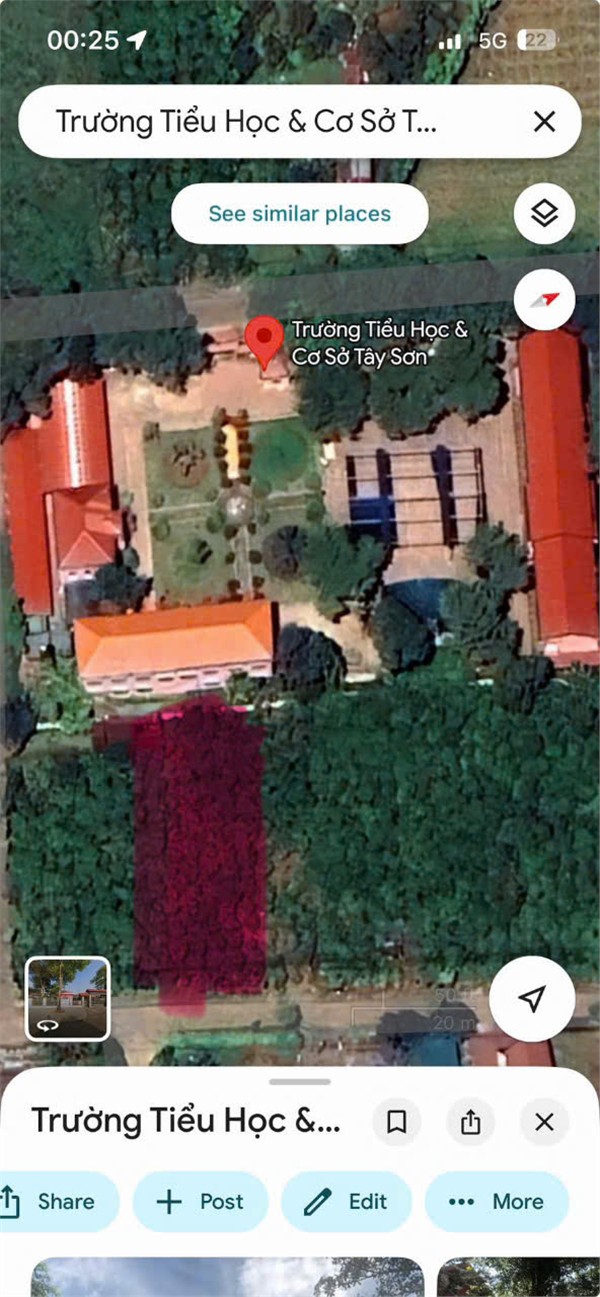Tap the See similar places chip

[x=300, y=213]
